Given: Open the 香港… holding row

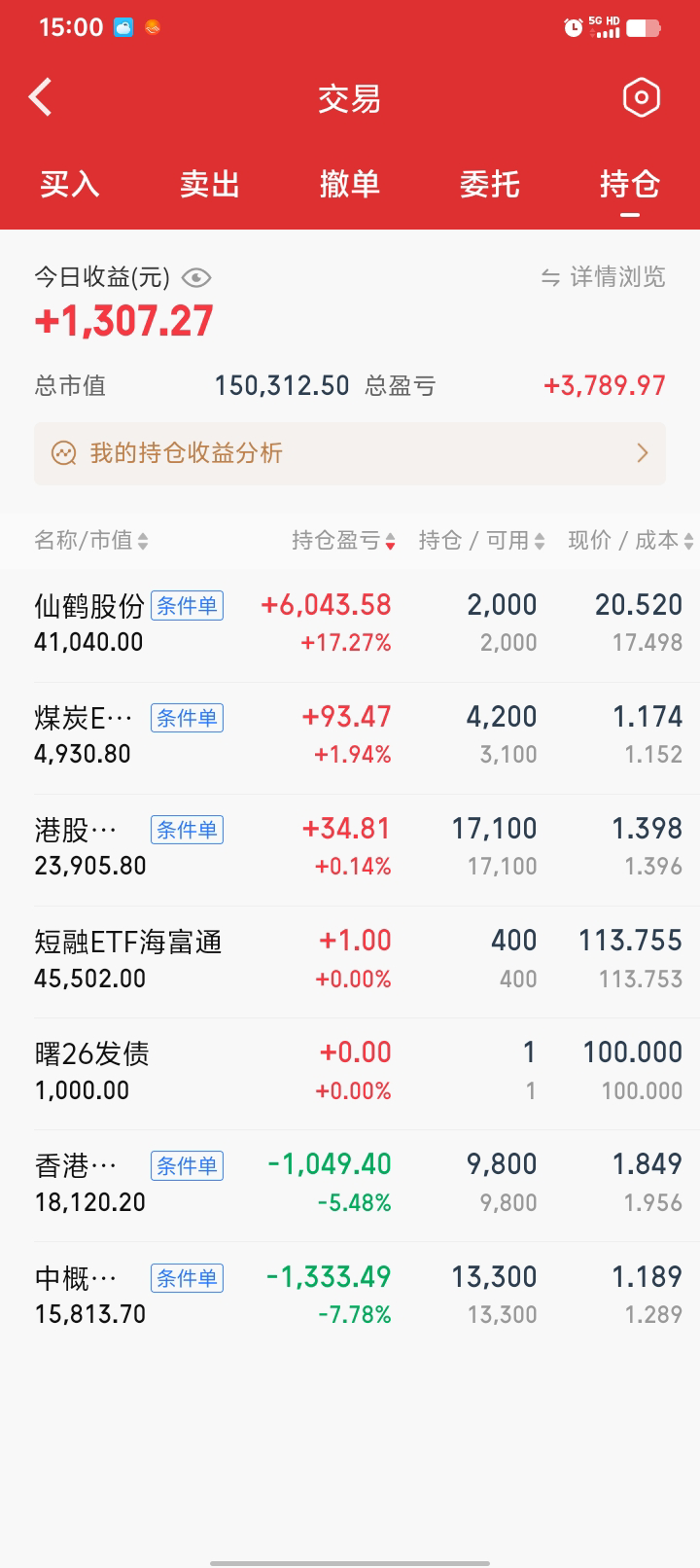Looking at the screenshot, I should 350,1185.
